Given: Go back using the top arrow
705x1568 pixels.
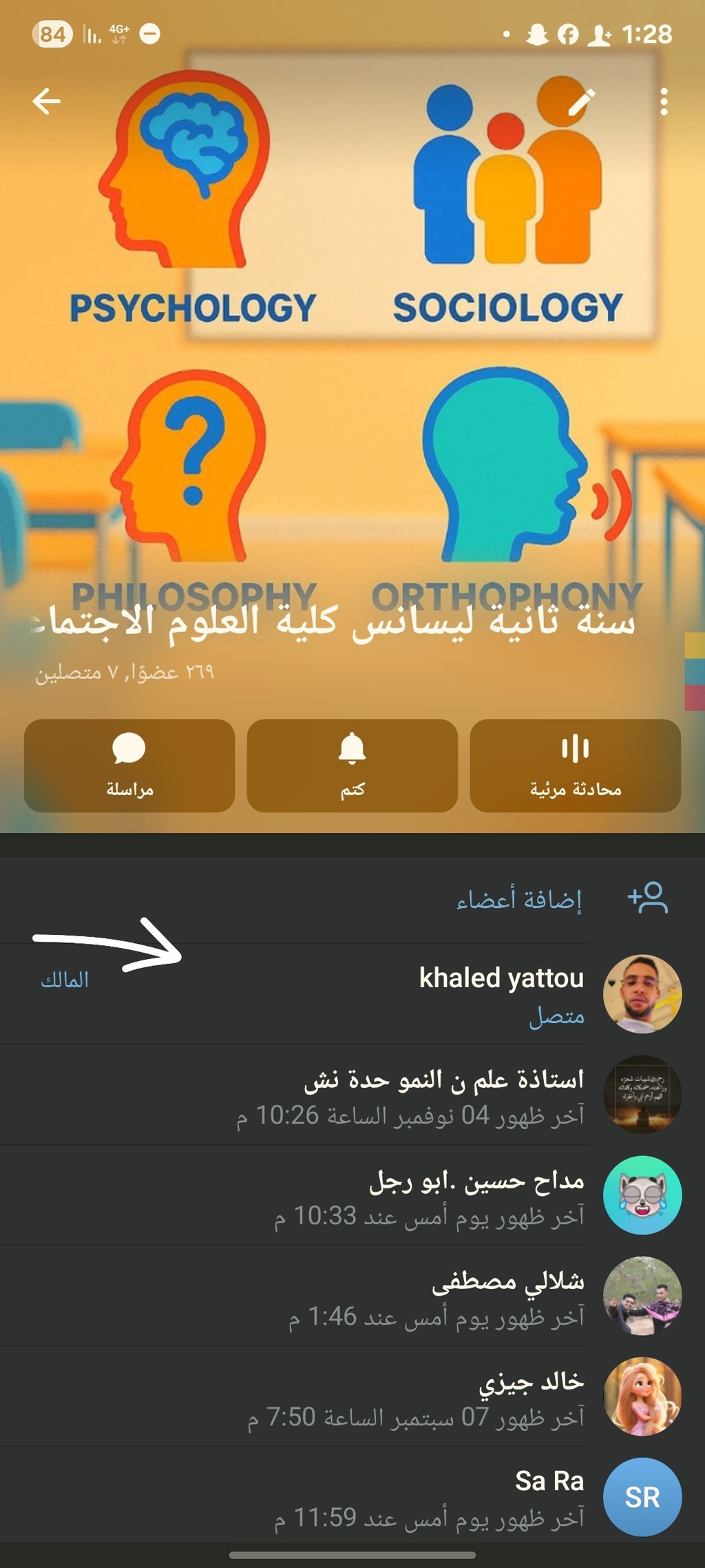Looking at the screenshot, I should tap(47, 101).
